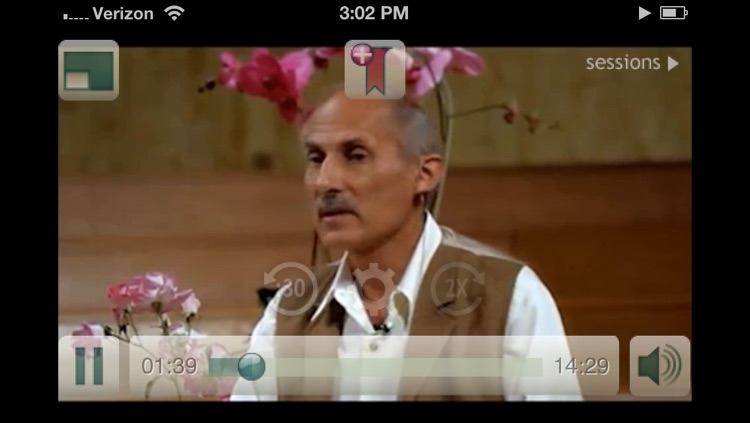Tap the picture layout icon

(88, 70)
